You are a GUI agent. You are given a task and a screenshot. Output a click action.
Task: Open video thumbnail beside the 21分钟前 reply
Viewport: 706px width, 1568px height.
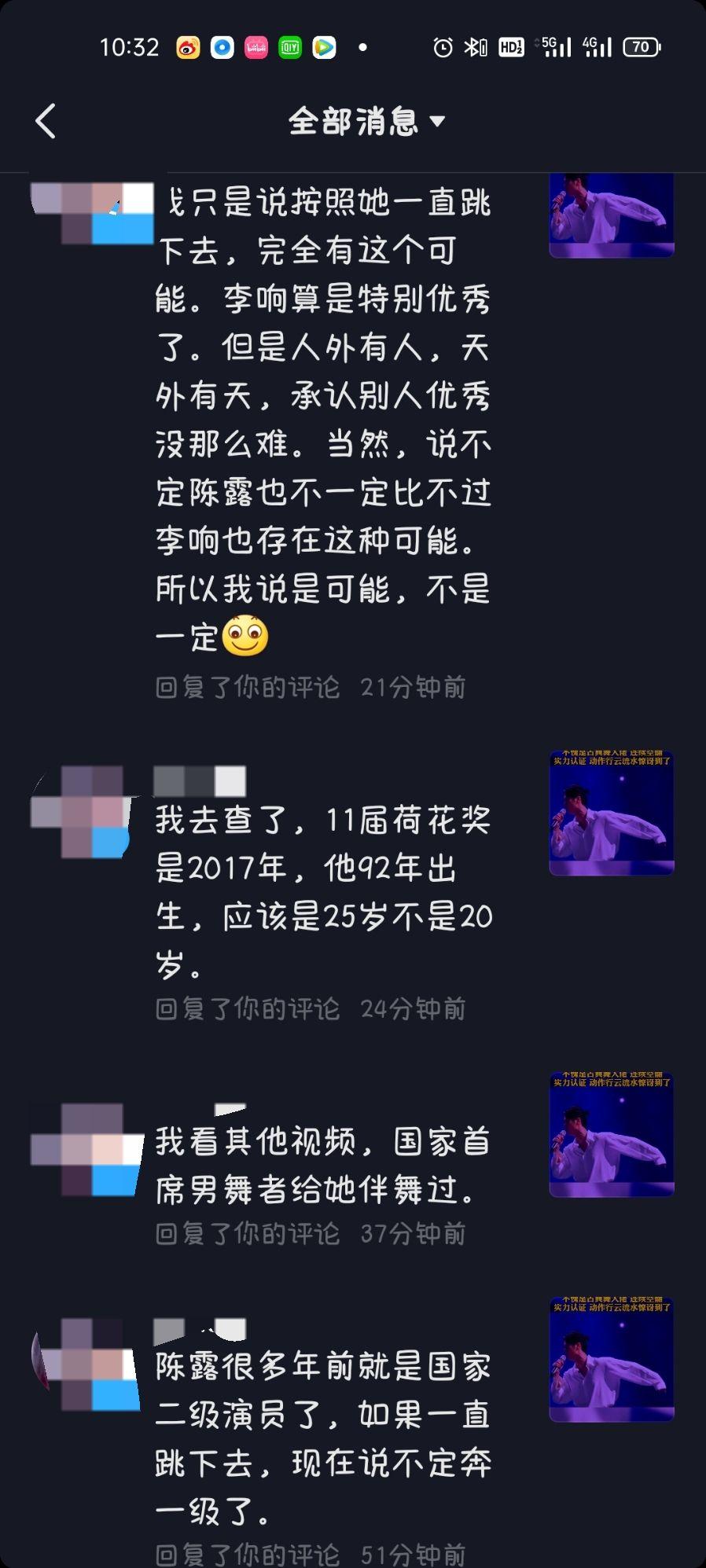(x=612, y=215)
